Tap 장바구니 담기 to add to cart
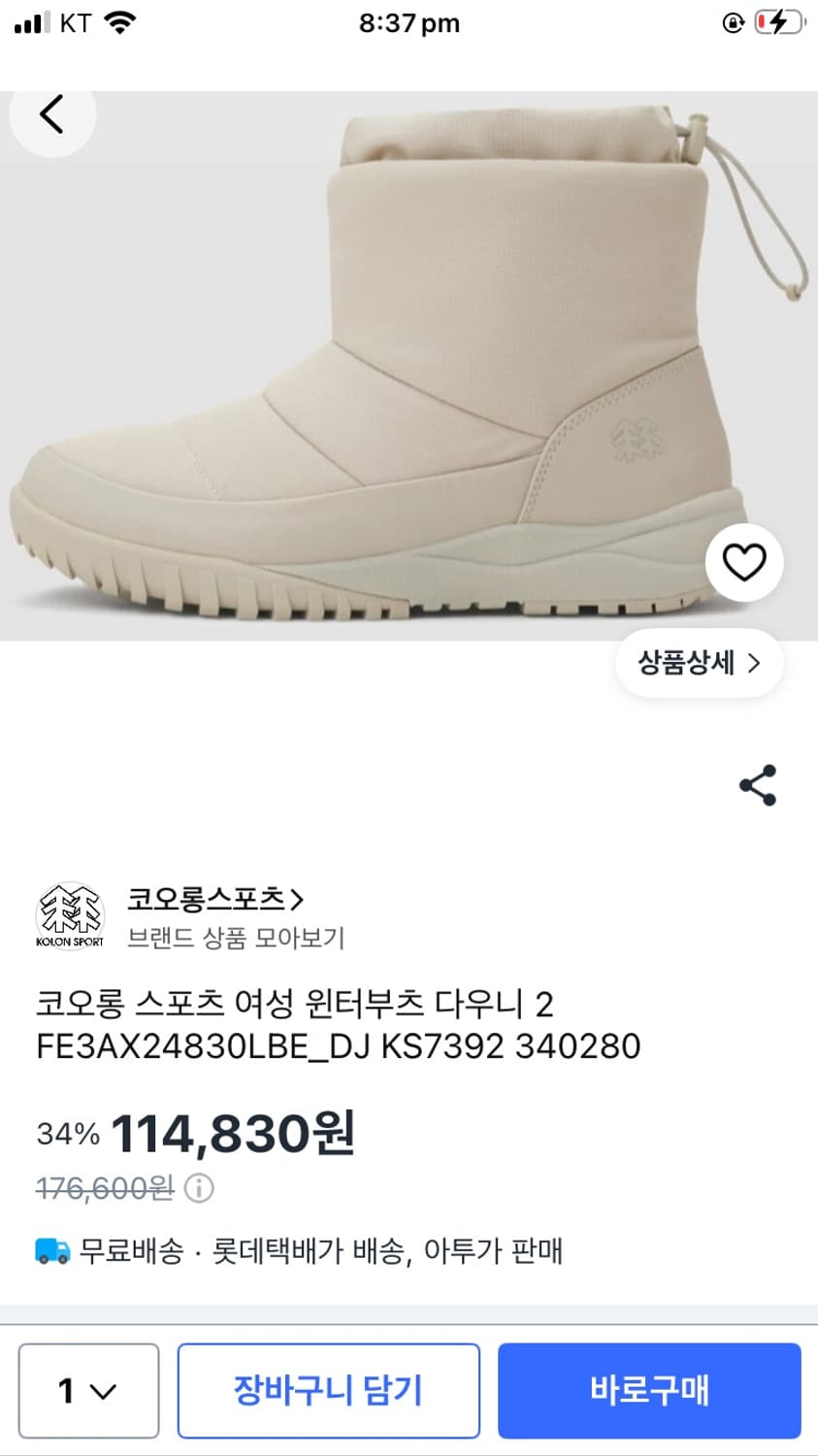 [x=328, y=1390]
